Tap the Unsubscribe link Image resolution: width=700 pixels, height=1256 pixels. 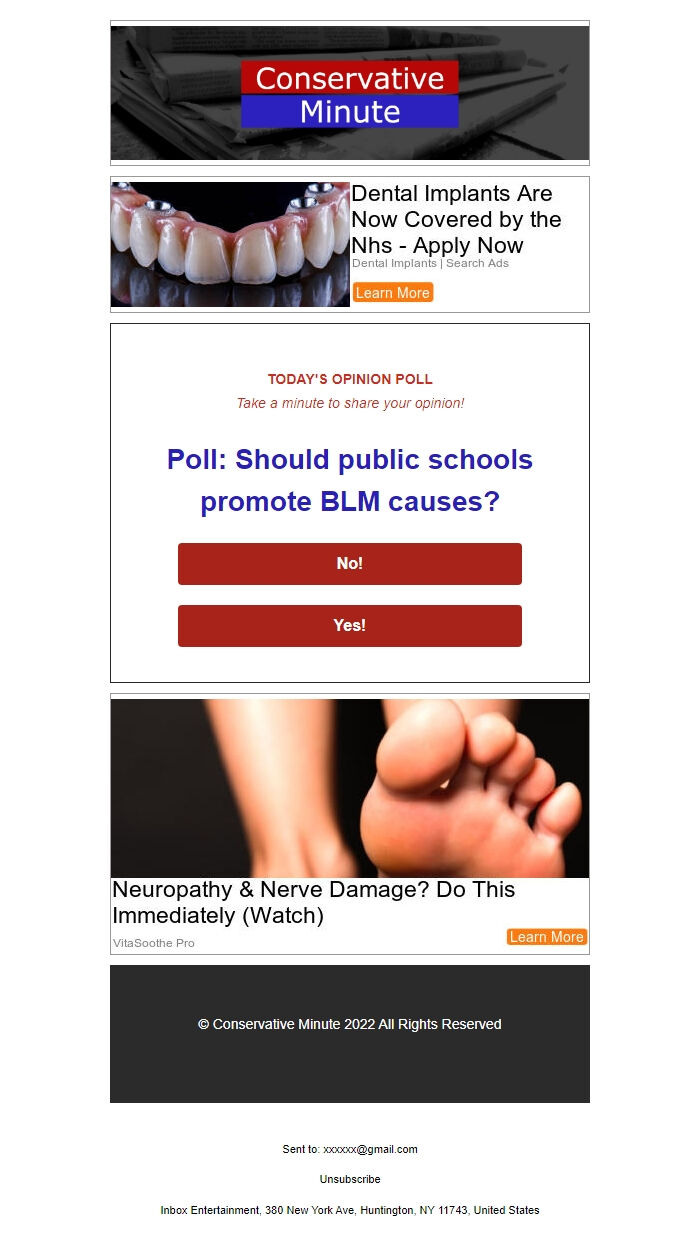coord(350,1179)
